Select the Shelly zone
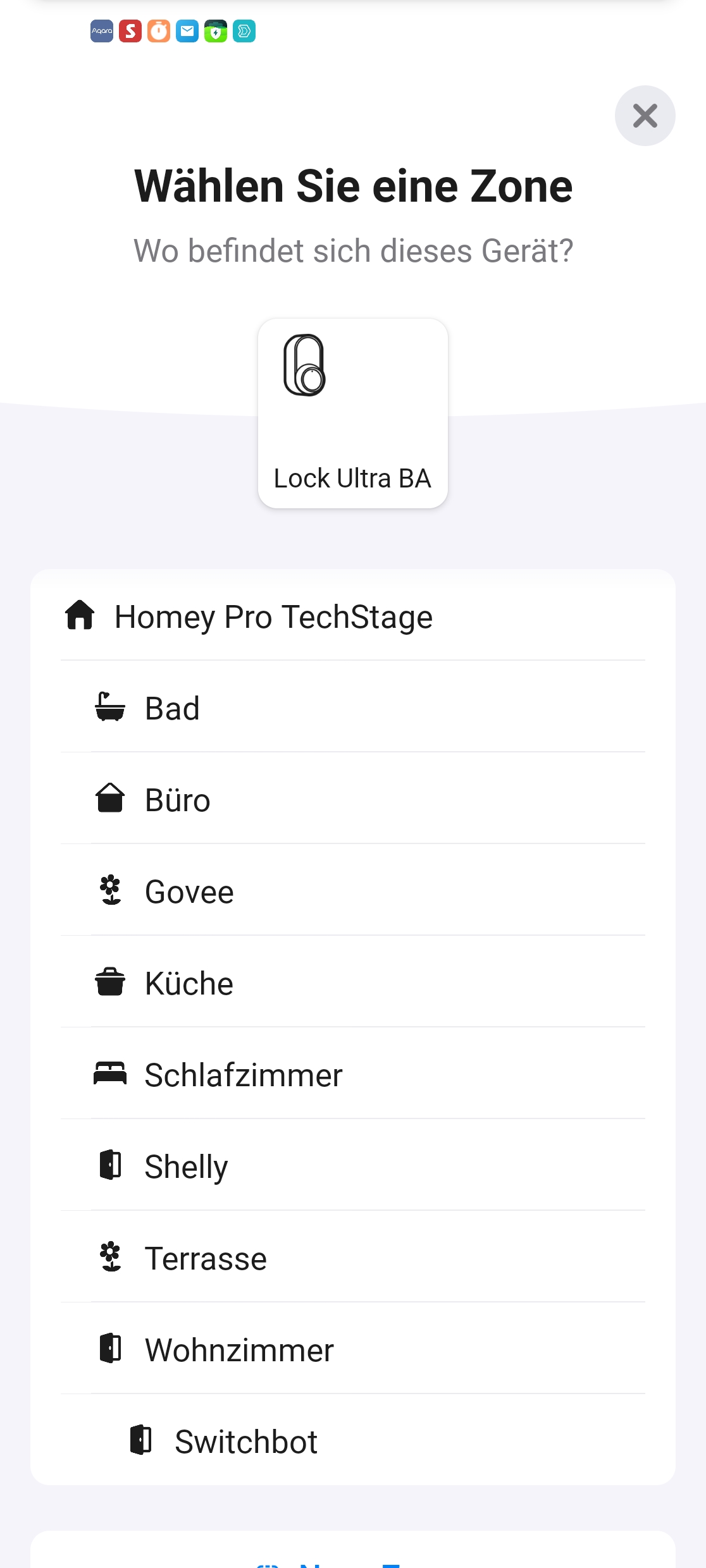Image resolution: width=706 pixels, height=1568 pixels. coord(353,1165)
